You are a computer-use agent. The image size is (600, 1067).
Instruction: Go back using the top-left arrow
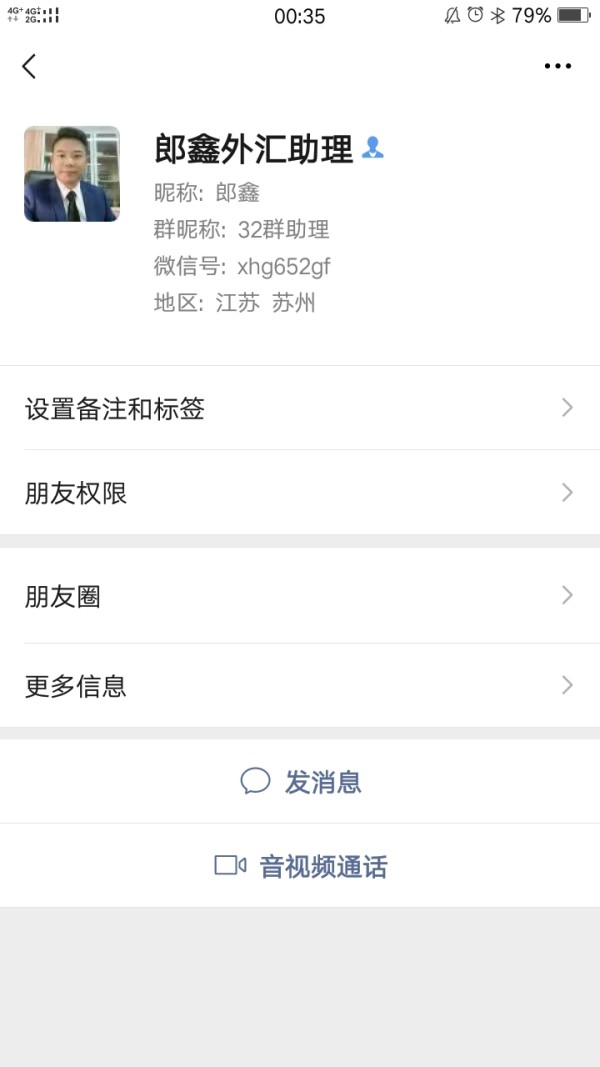pos(29,66)
